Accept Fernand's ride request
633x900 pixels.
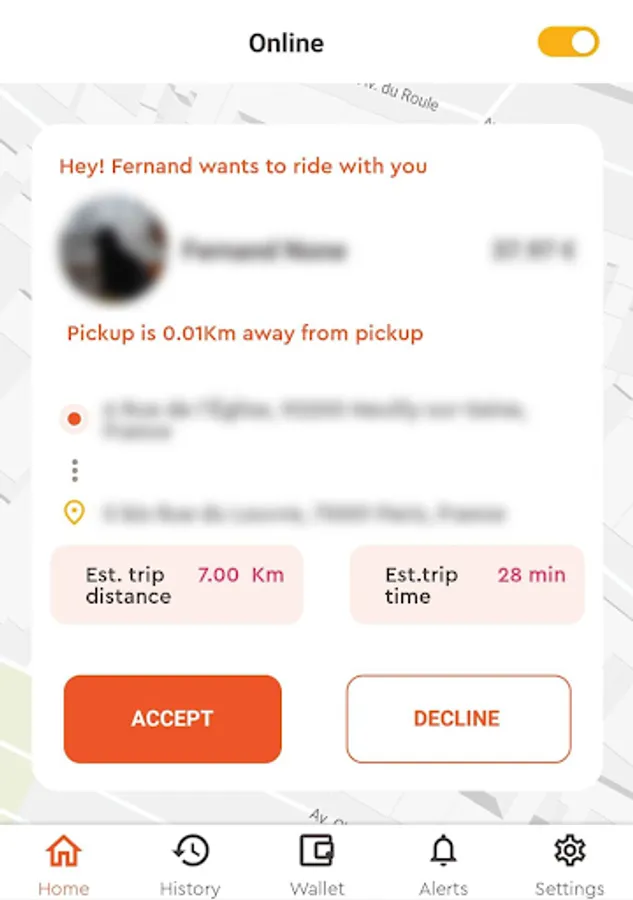point(172,718)
